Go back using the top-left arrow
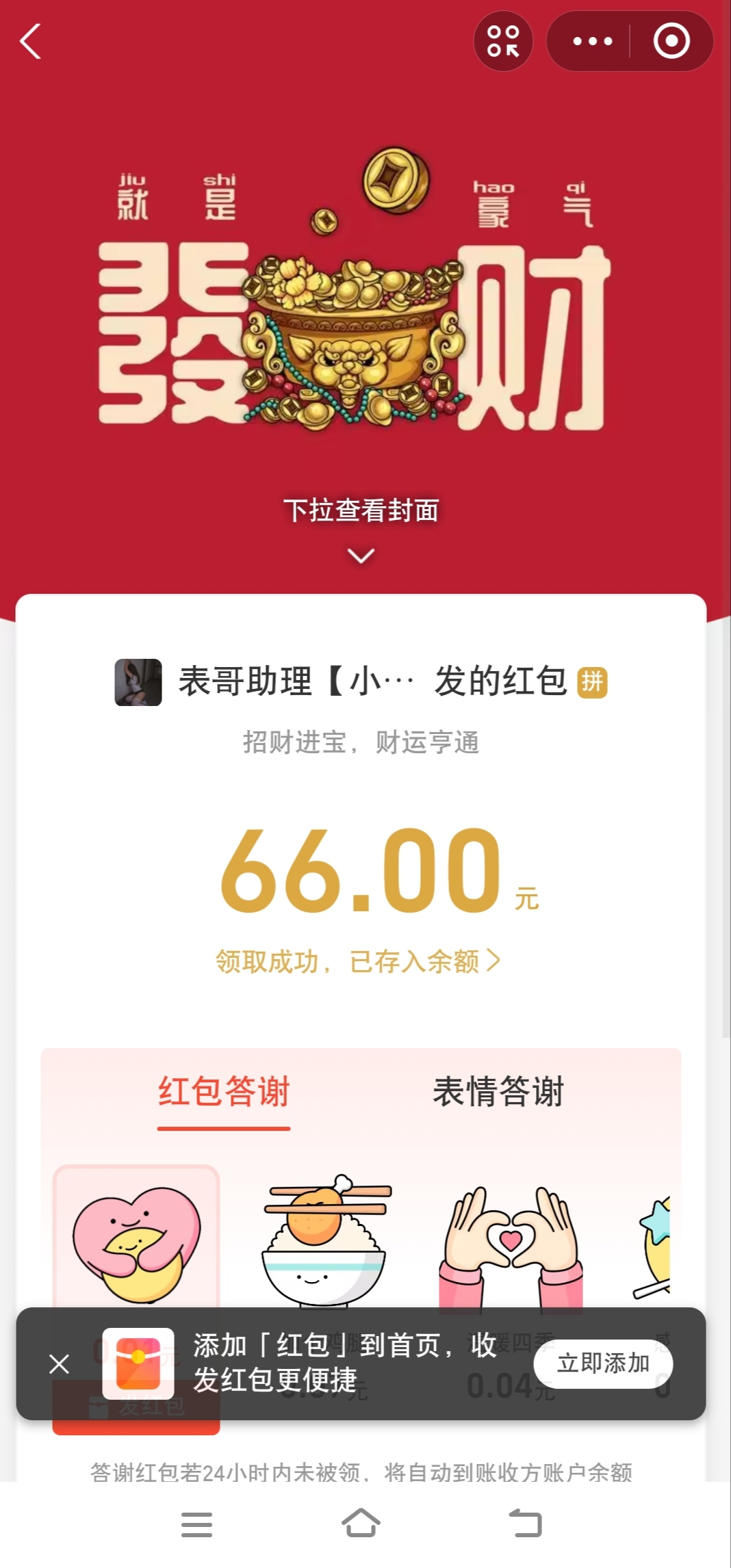This screenshot has height=1568, width=731. click(x=31, y=42)
